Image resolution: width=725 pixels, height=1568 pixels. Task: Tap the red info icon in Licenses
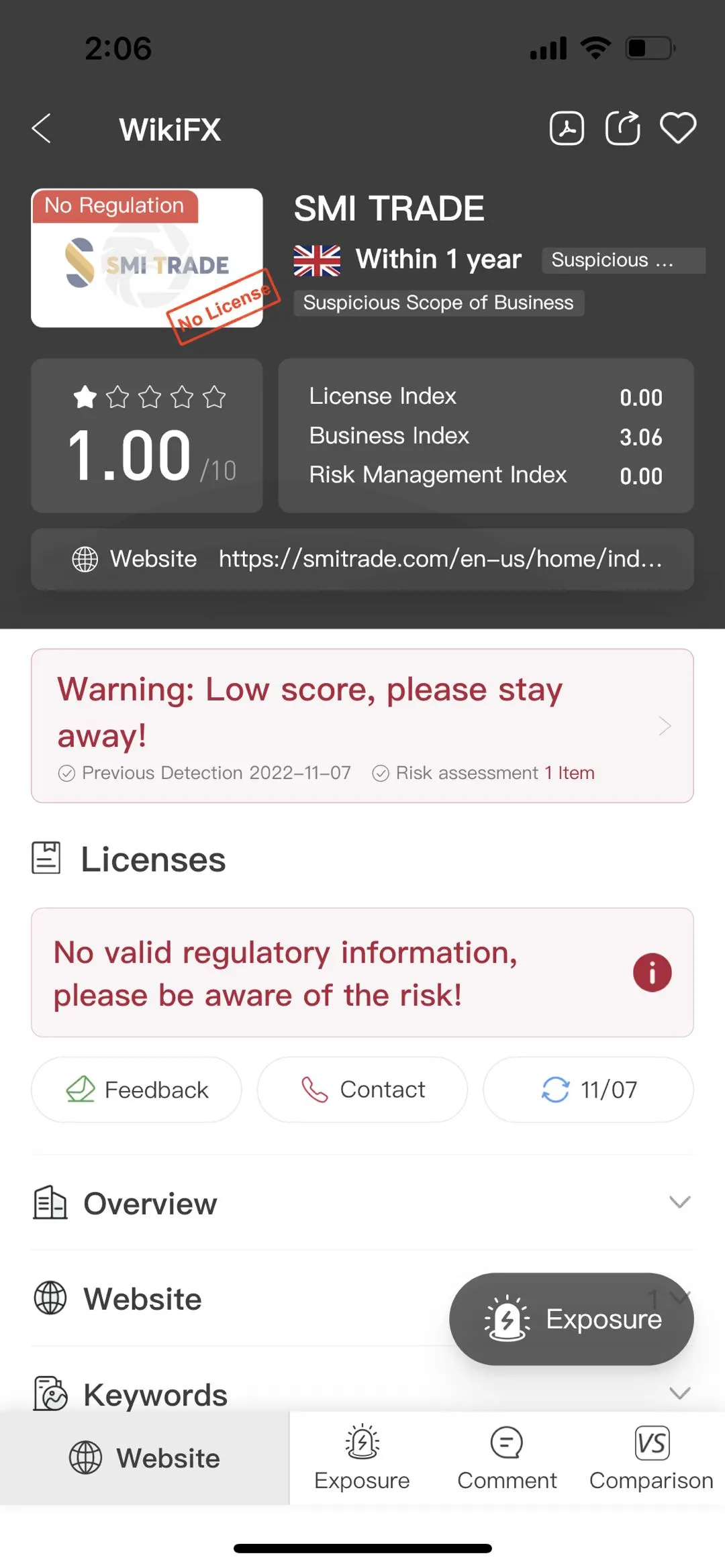coord(652,972)
